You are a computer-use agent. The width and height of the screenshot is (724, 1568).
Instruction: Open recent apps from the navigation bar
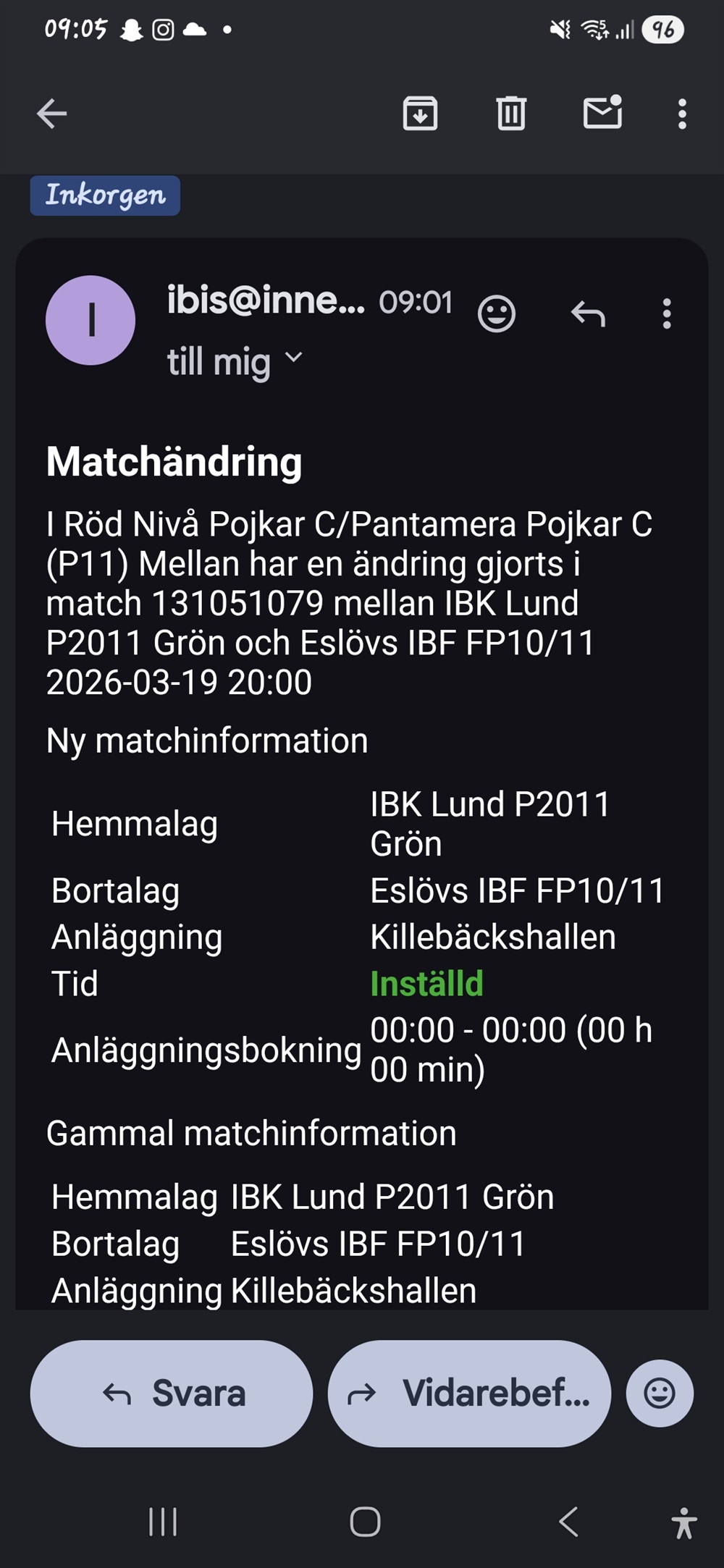point(163,1522)
